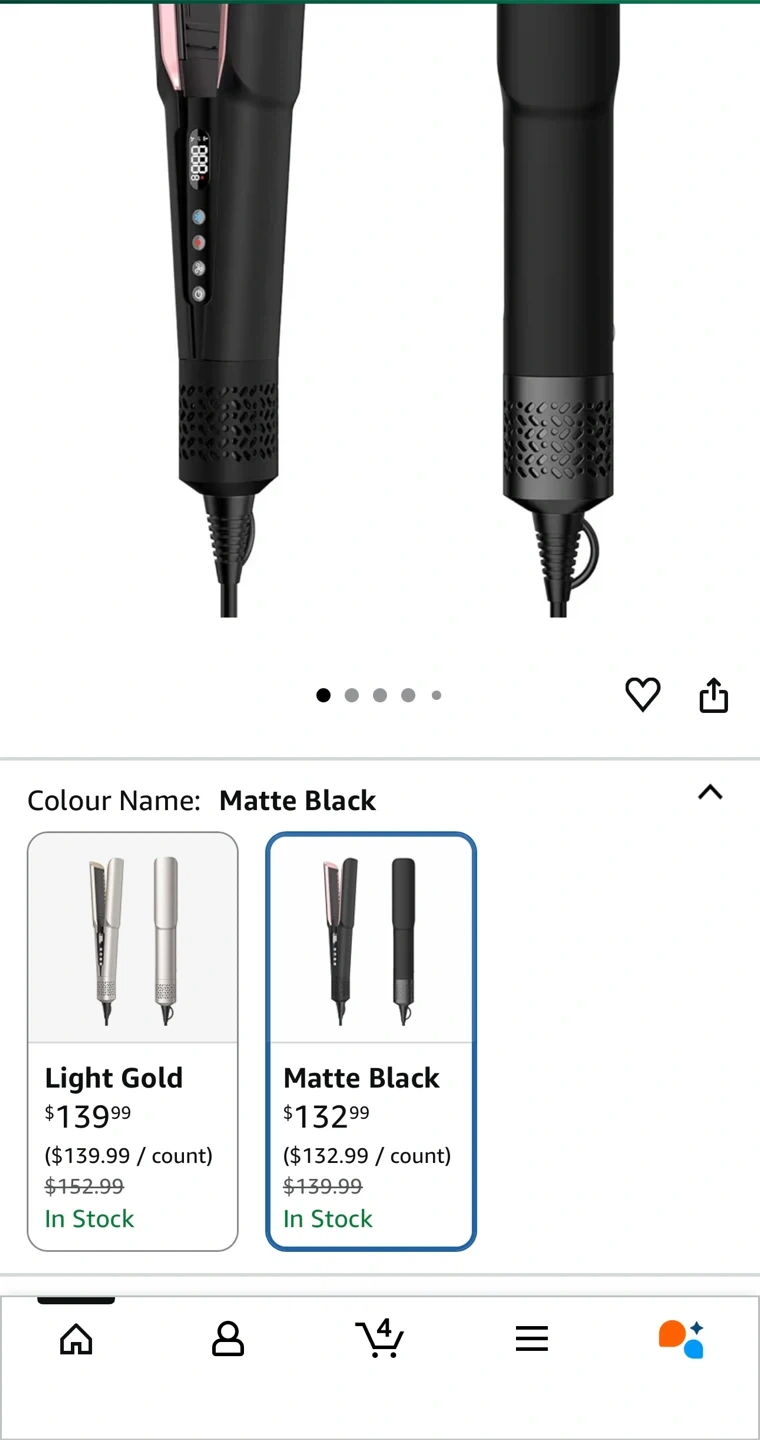Go to the Home tab
Screen dimensions: 760x1440
[x=76, y=1339]
